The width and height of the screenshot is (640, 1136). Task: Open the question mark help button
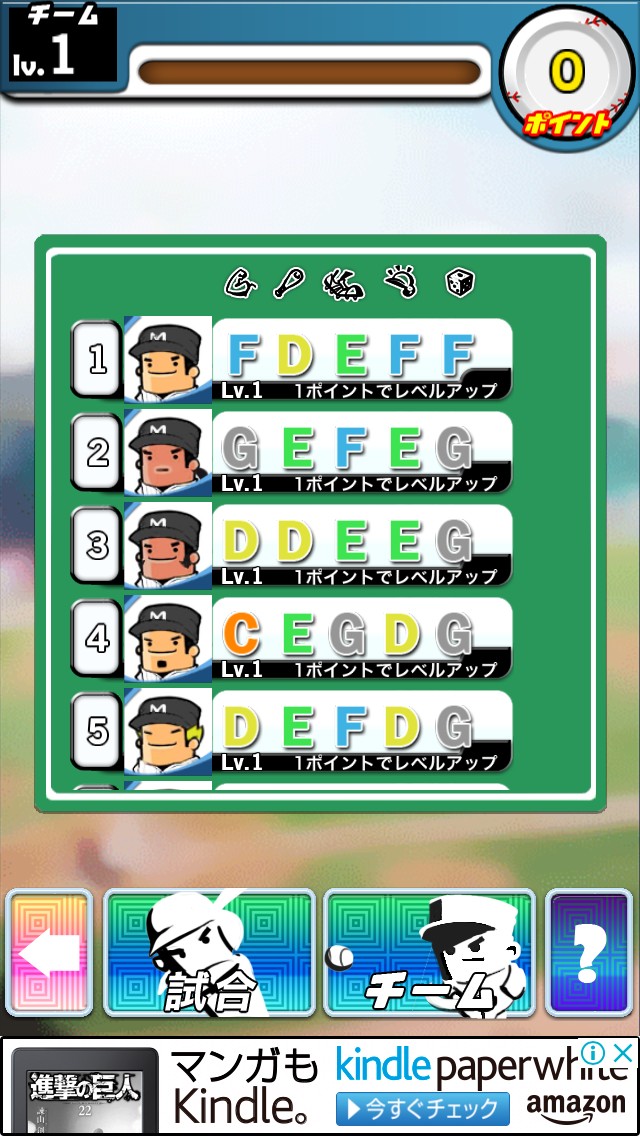590,953
